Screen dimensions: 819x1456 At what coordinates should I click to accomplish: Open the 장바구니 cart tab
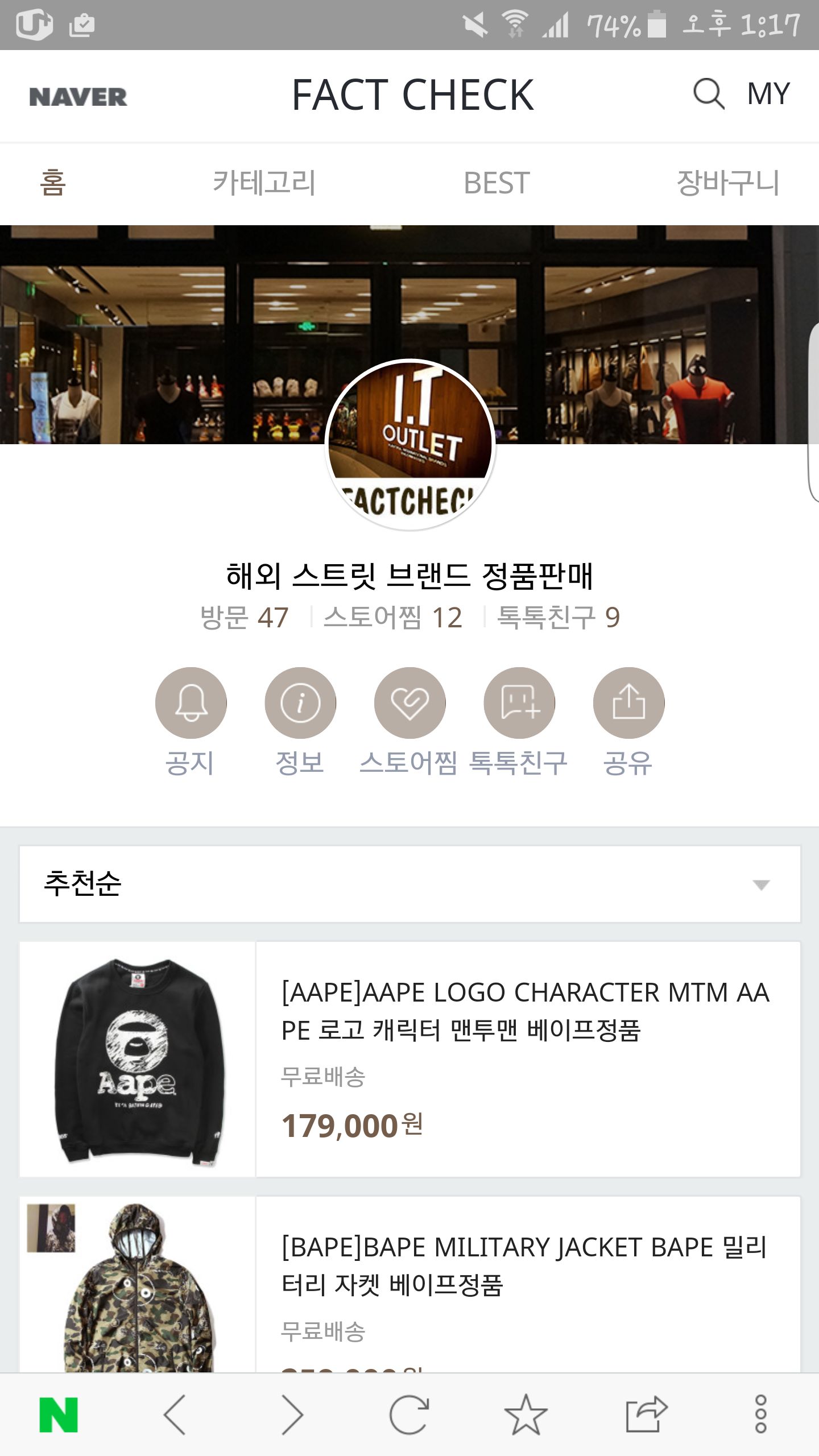727,183
